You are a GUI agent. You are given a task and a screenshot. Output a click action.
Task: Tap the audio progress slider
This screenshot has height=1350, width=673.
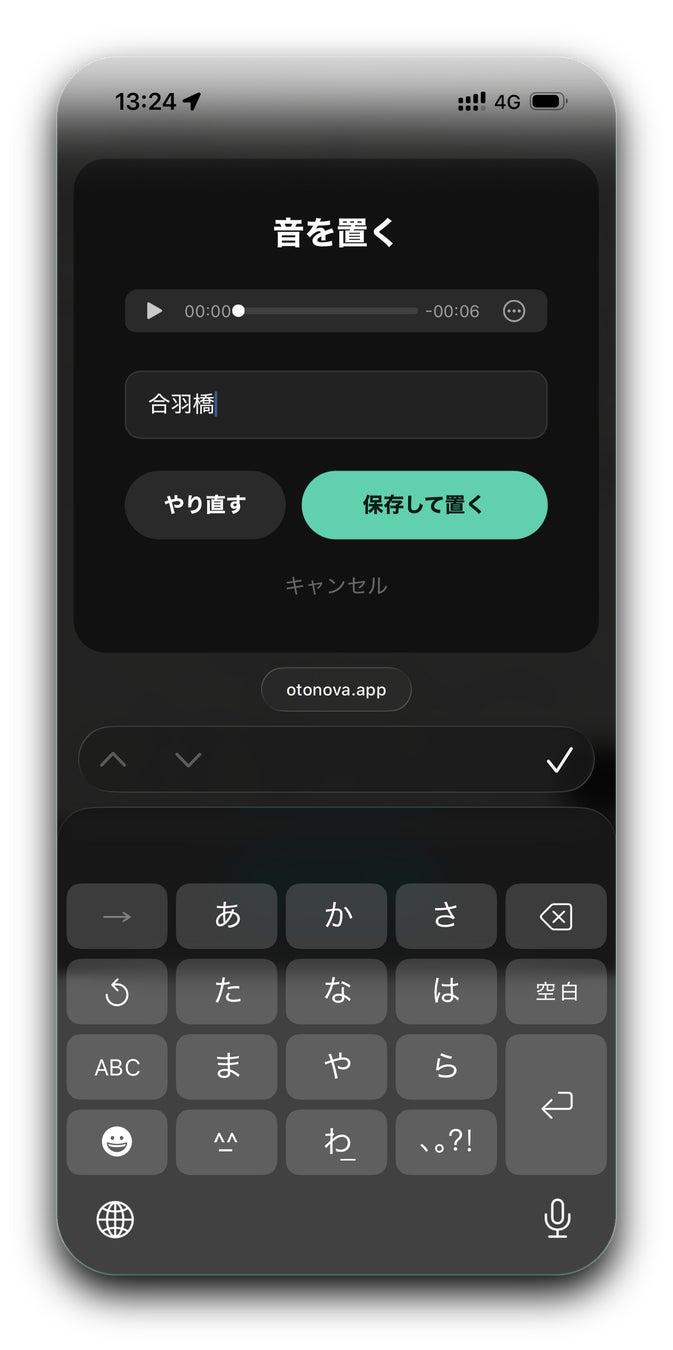(328, 311)
